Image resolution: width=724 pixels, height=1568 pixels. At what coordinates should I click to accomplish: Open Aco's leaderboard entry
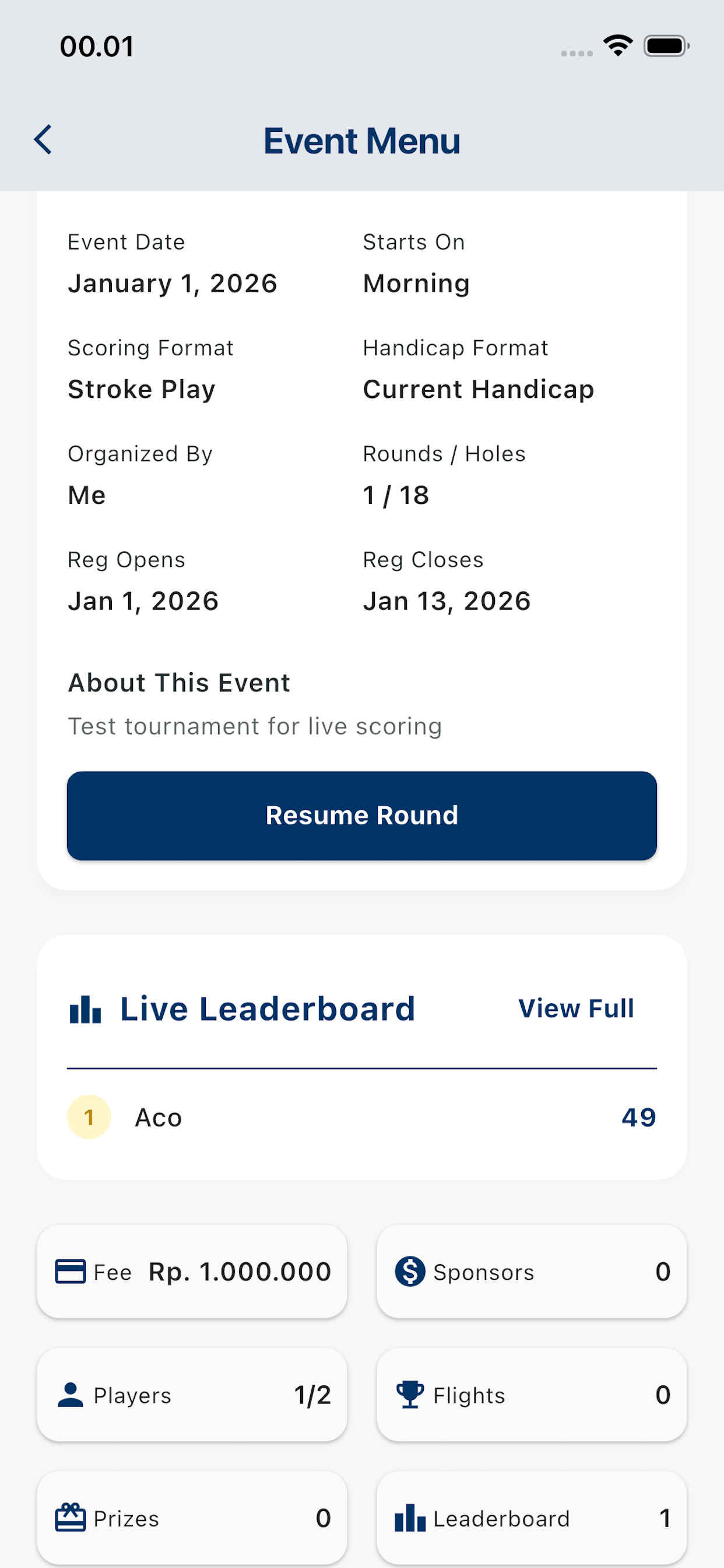362,1118
